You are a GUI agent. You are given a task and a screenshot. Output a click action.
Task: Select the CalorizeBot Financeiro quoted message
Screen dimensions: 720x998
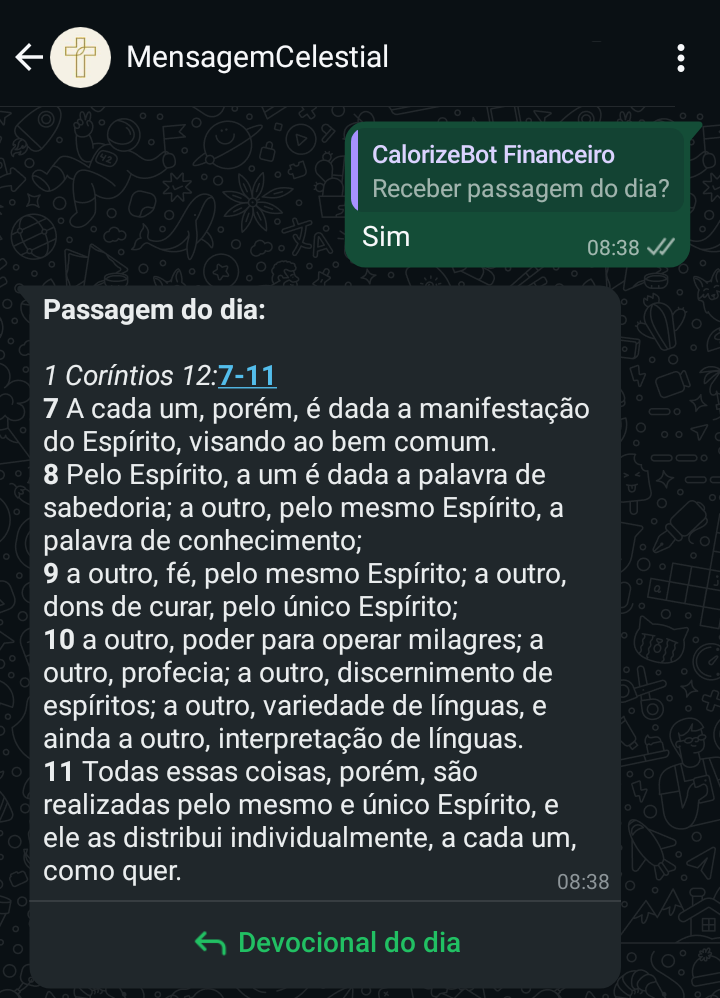coord(520,170)
